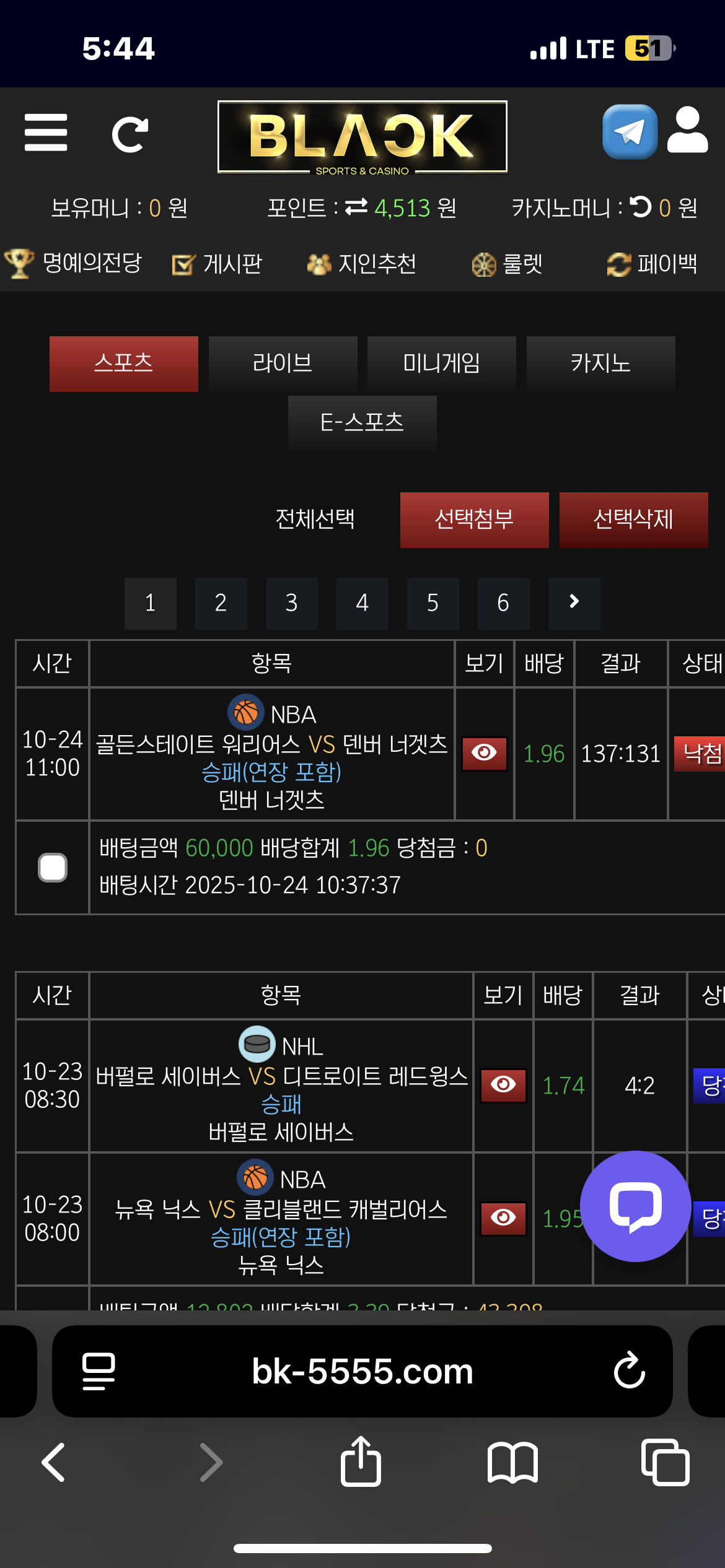Switch to the 라이브 tab
The height and width of the screenshot is (1568, 725).
coord(283,364)
